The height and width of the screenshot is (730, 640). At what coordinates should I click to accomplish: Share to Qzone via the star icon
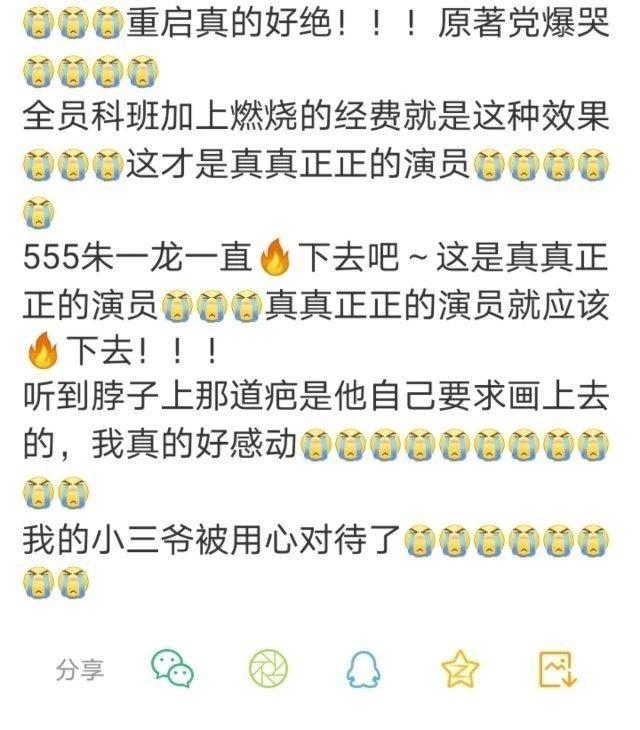point(460,668)
